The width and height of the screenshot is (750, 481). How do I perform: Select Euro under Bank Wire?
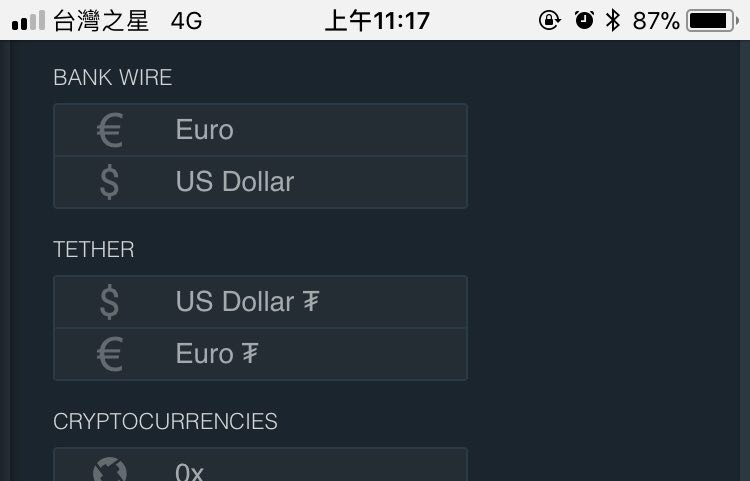pos(260,130)
